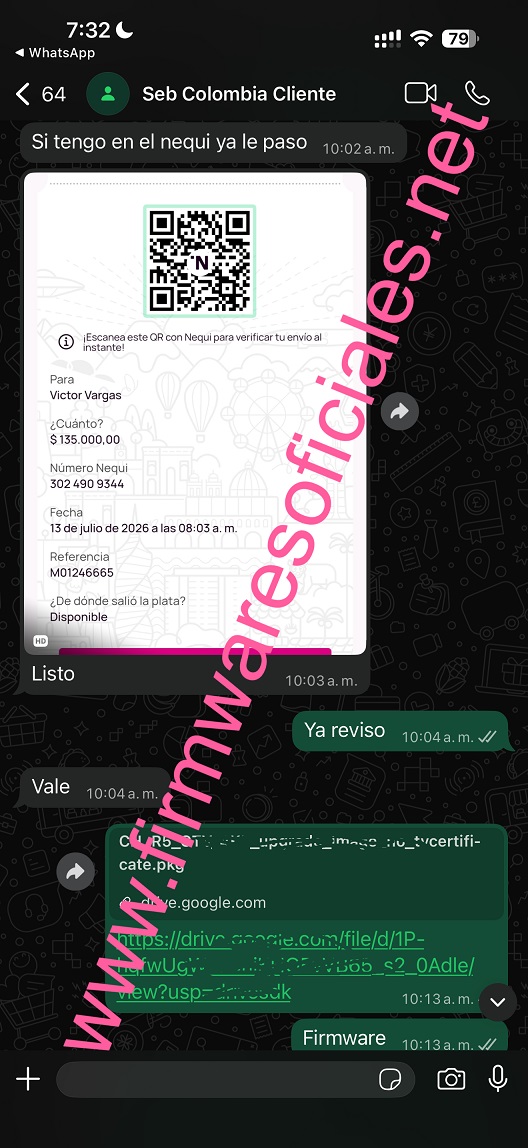Open the sticker picker
The width and height of the screenshot is (528, 1148).
point(390,1079)
